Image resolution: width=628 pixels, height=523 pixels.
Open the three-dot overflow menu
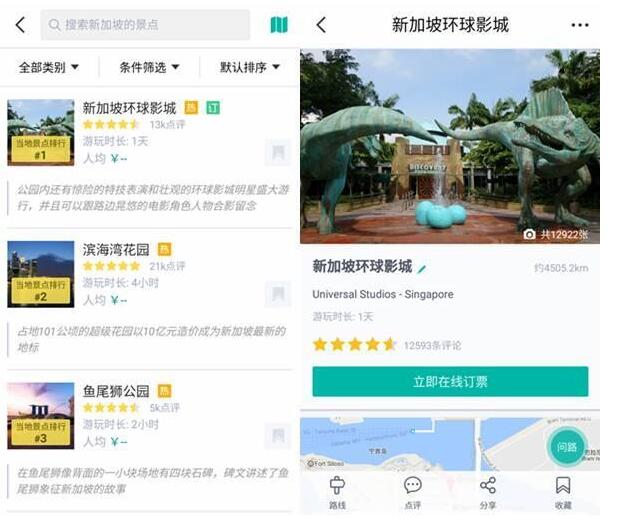(x=580, y=25)
